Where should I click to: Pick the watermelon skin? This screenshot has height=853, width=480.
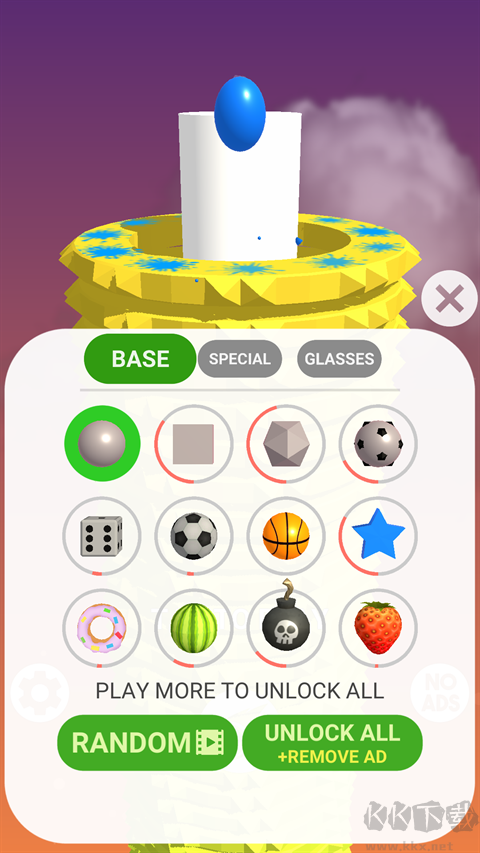193,628
